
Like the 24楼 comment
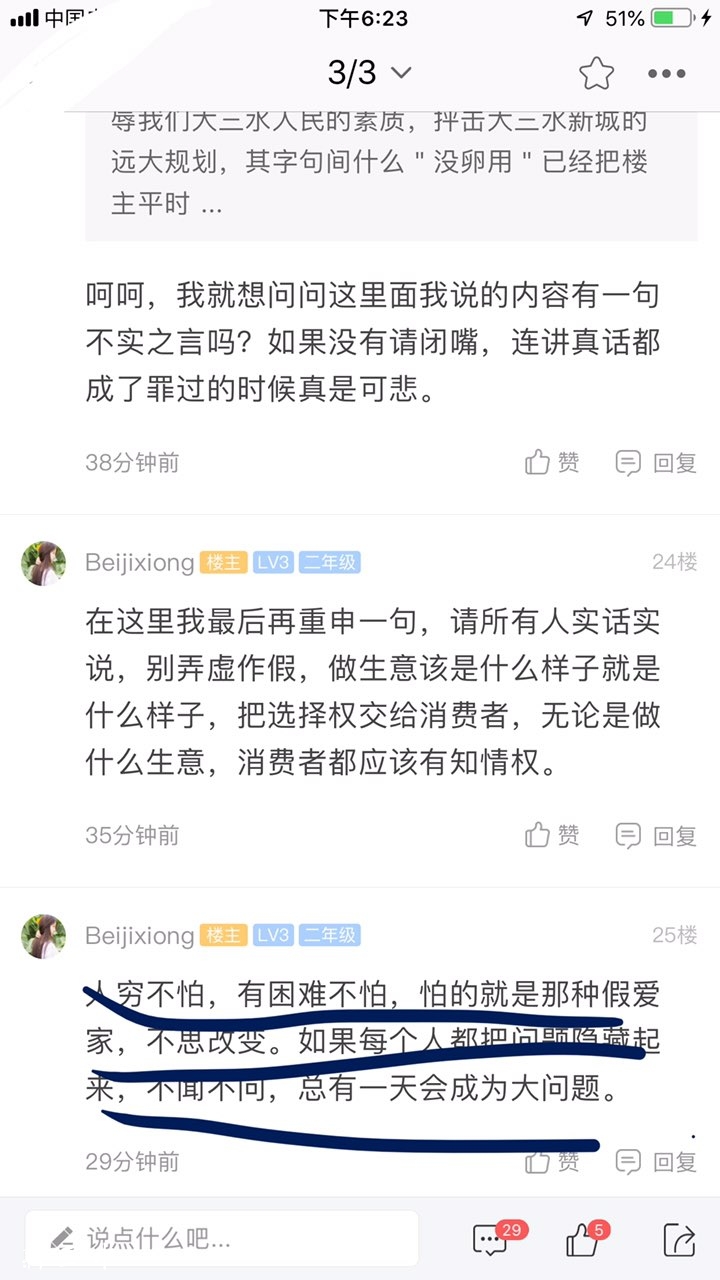pyautogui.click(x=552, y=835)
